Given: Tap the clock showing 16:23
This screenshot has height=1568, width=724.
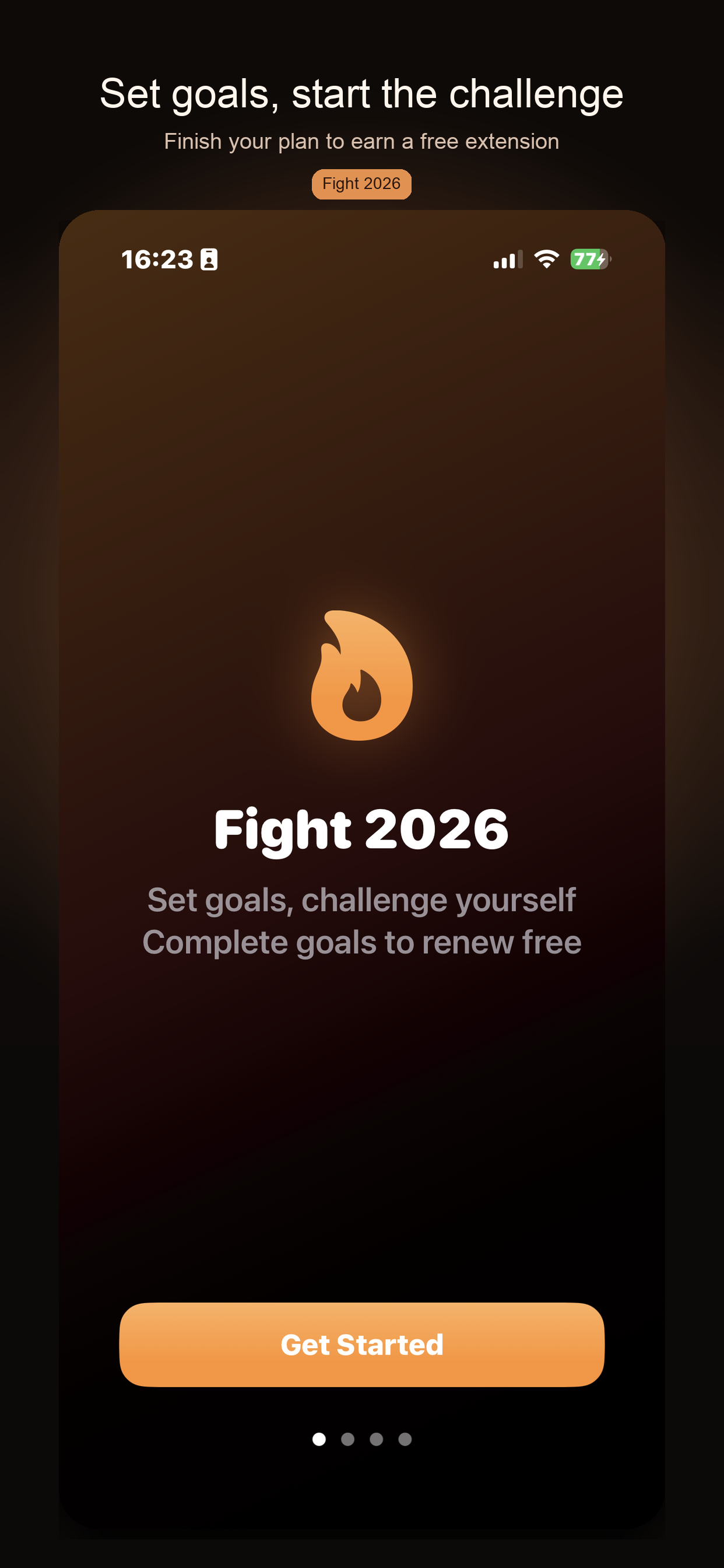Looking at the screenshot, I should pyautogui.click(x=159, y=260).
